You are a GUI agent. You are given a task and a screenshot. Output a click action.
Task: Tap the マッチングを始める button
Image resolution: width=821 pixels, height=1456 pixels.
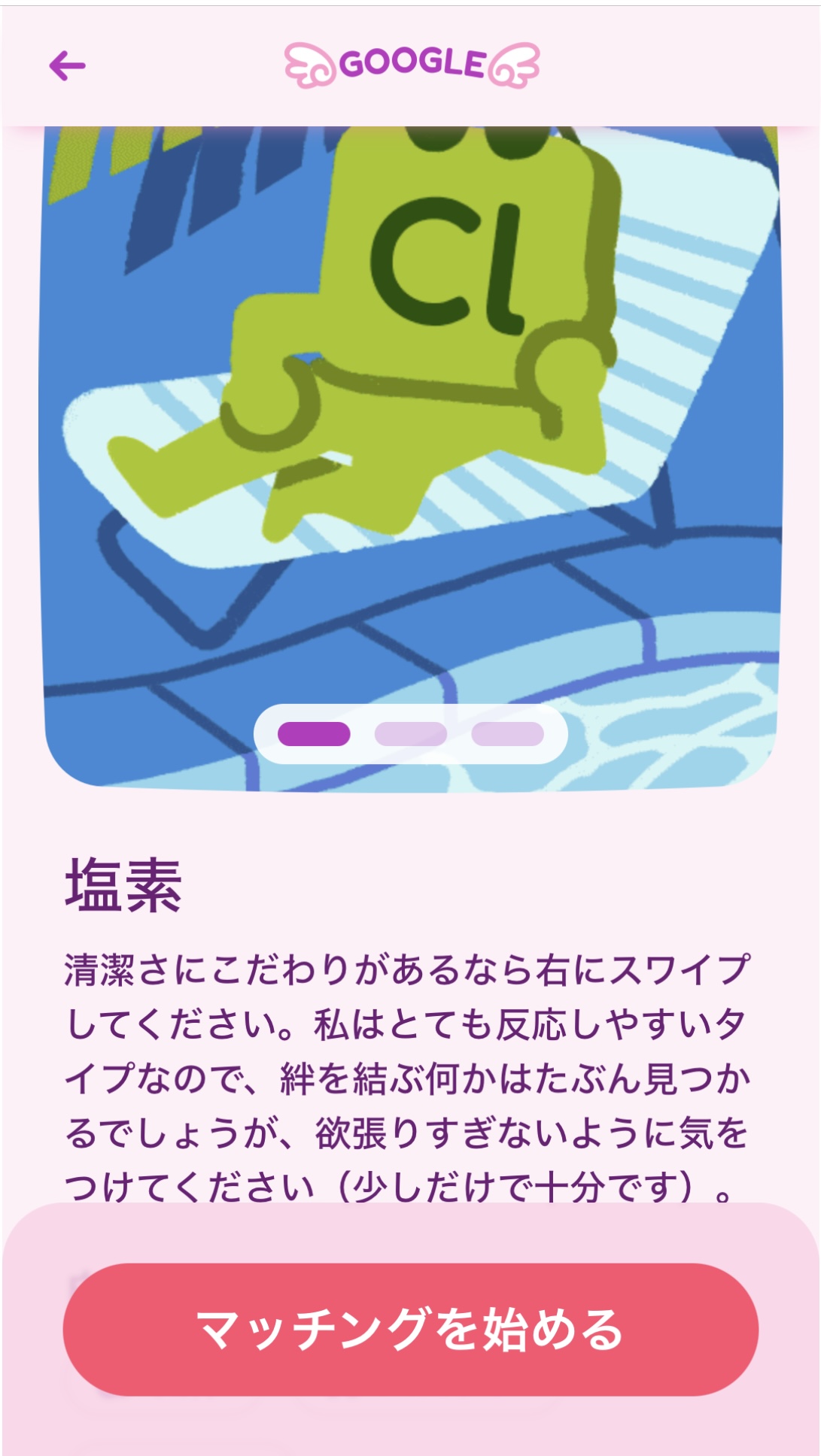pos(410,1329)
